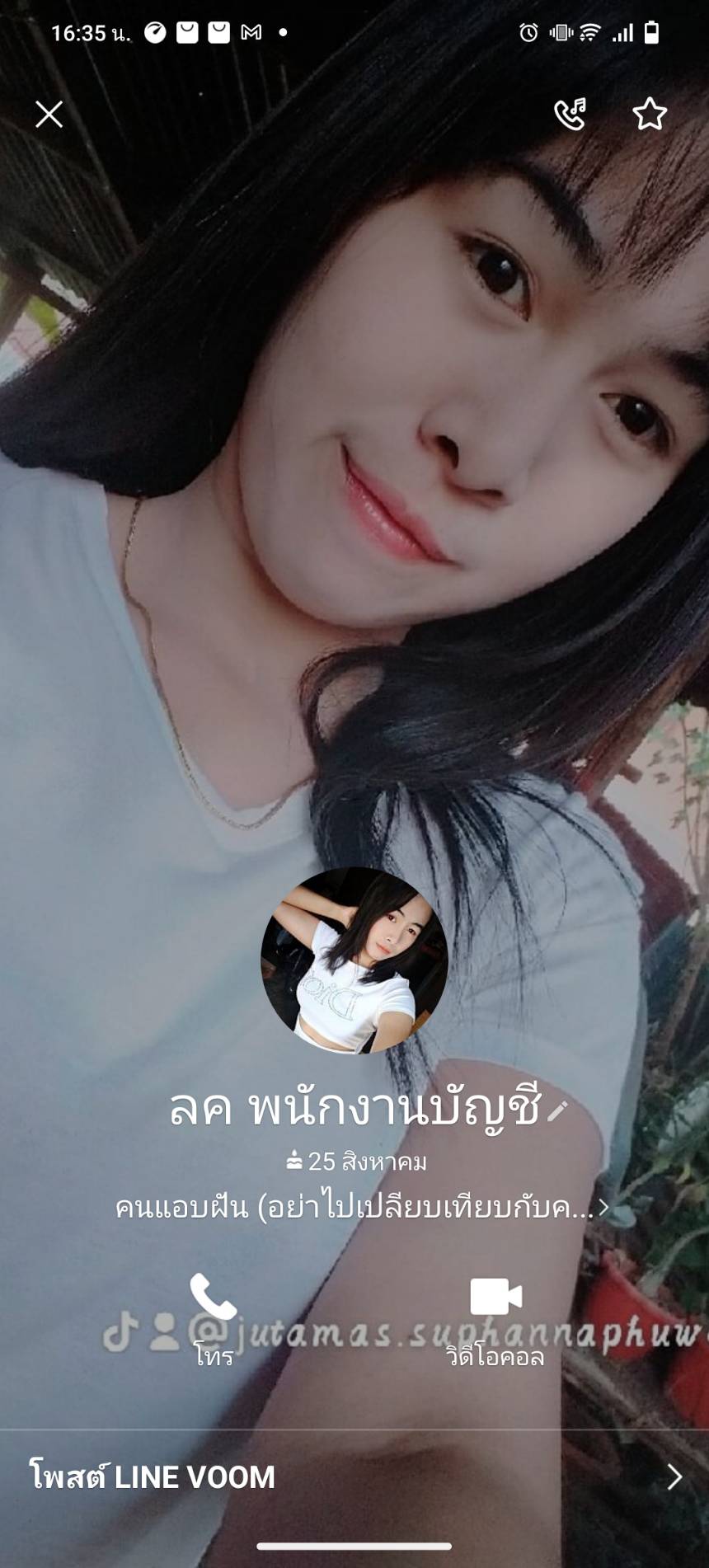
Task: Start a voice call (โทร)
Action: pyautogui.click(x=214, y=1320)
